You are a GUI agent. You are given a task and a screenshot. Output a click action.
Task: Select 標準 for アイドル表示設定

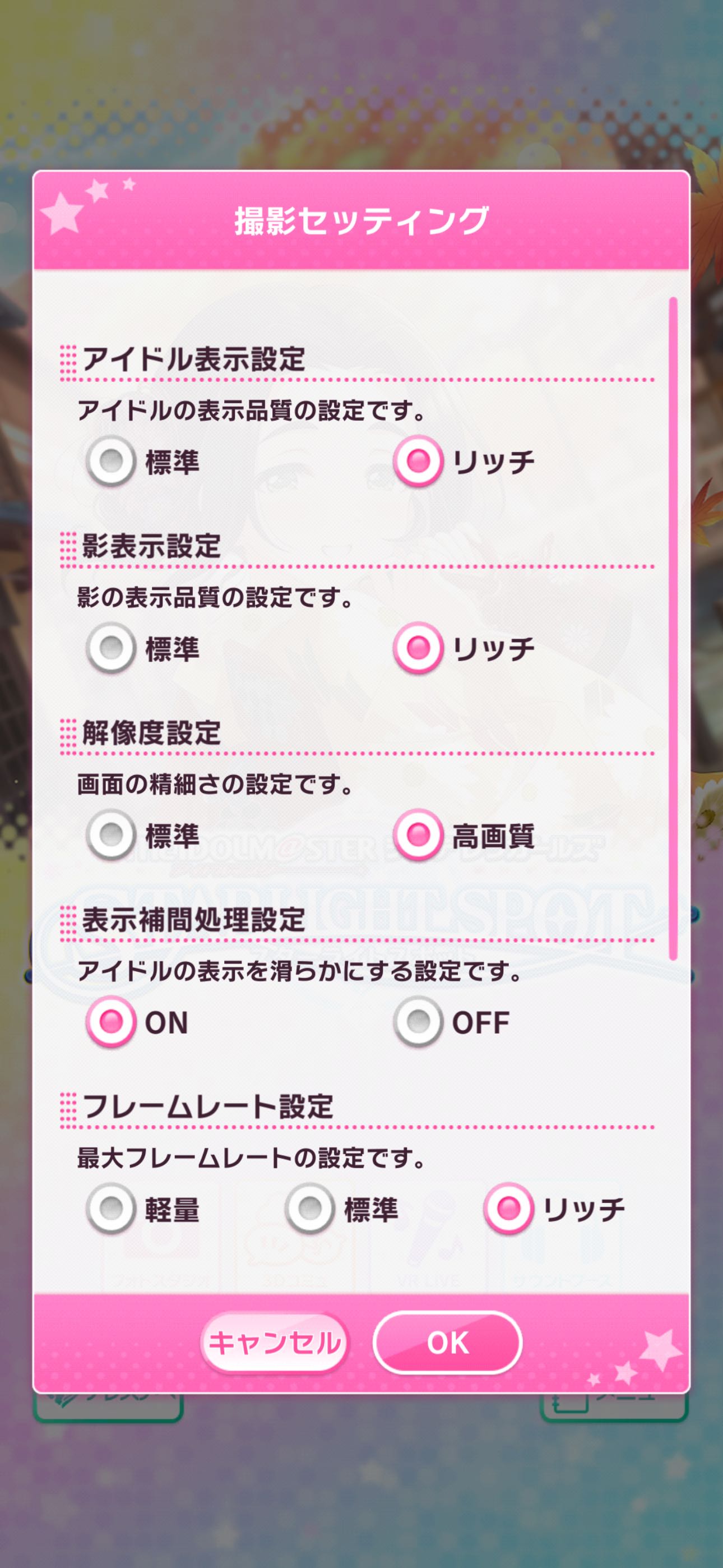[x=111, y=462]
